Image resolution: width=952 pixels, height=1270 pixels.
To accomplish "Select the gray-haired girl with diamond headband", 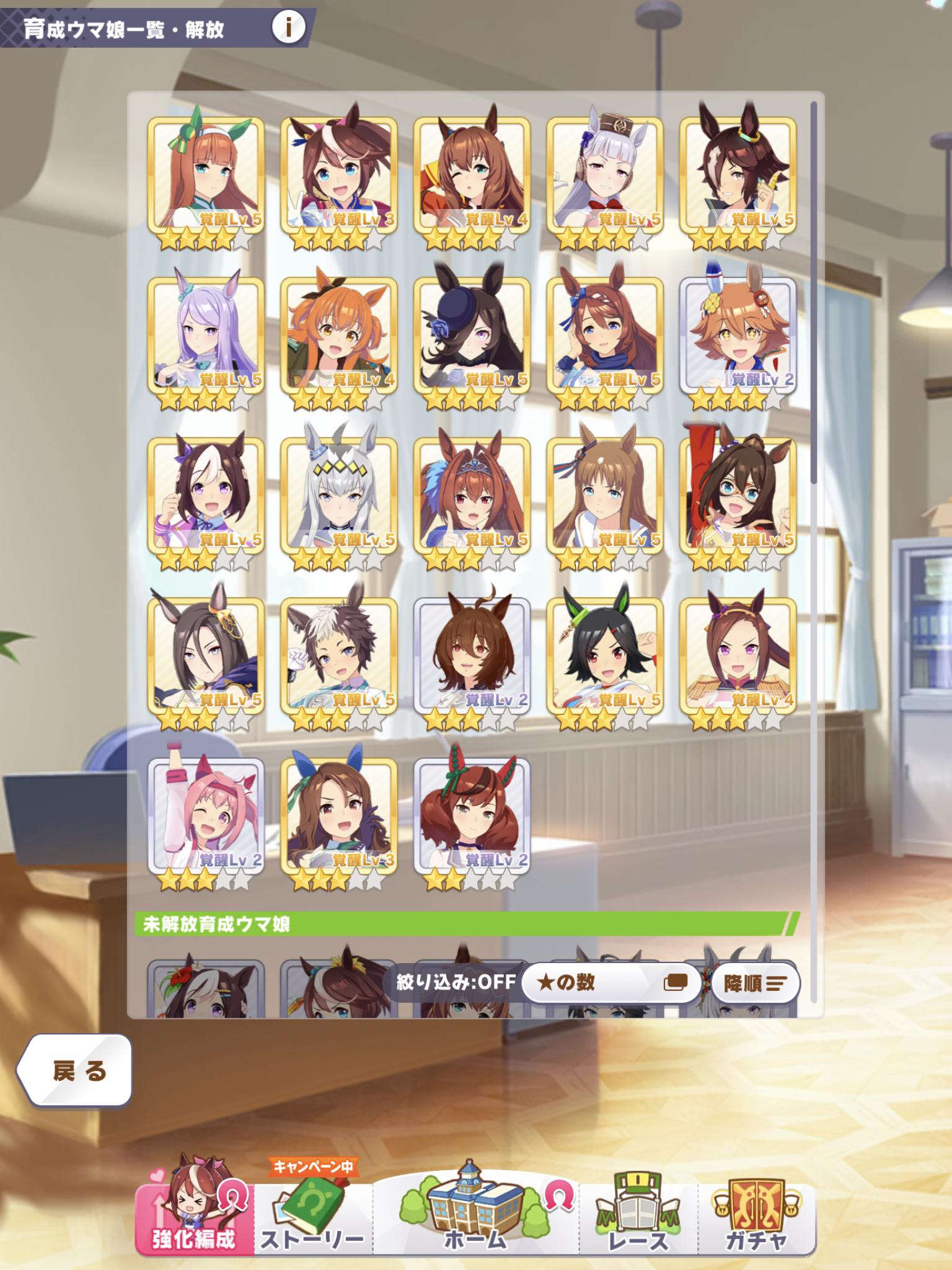I will pos(338,497).
